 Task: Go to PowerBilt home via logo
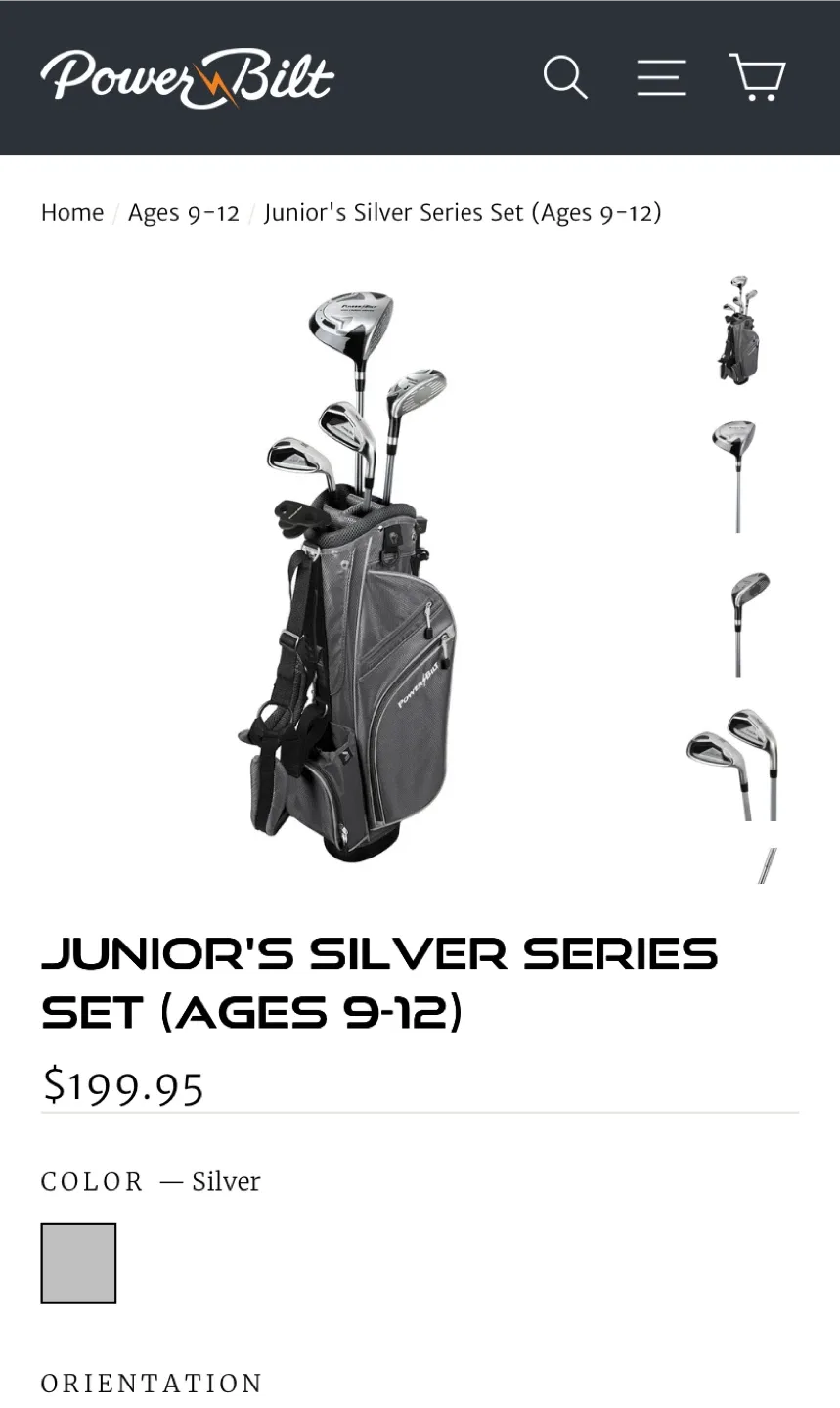coord(188,77)
